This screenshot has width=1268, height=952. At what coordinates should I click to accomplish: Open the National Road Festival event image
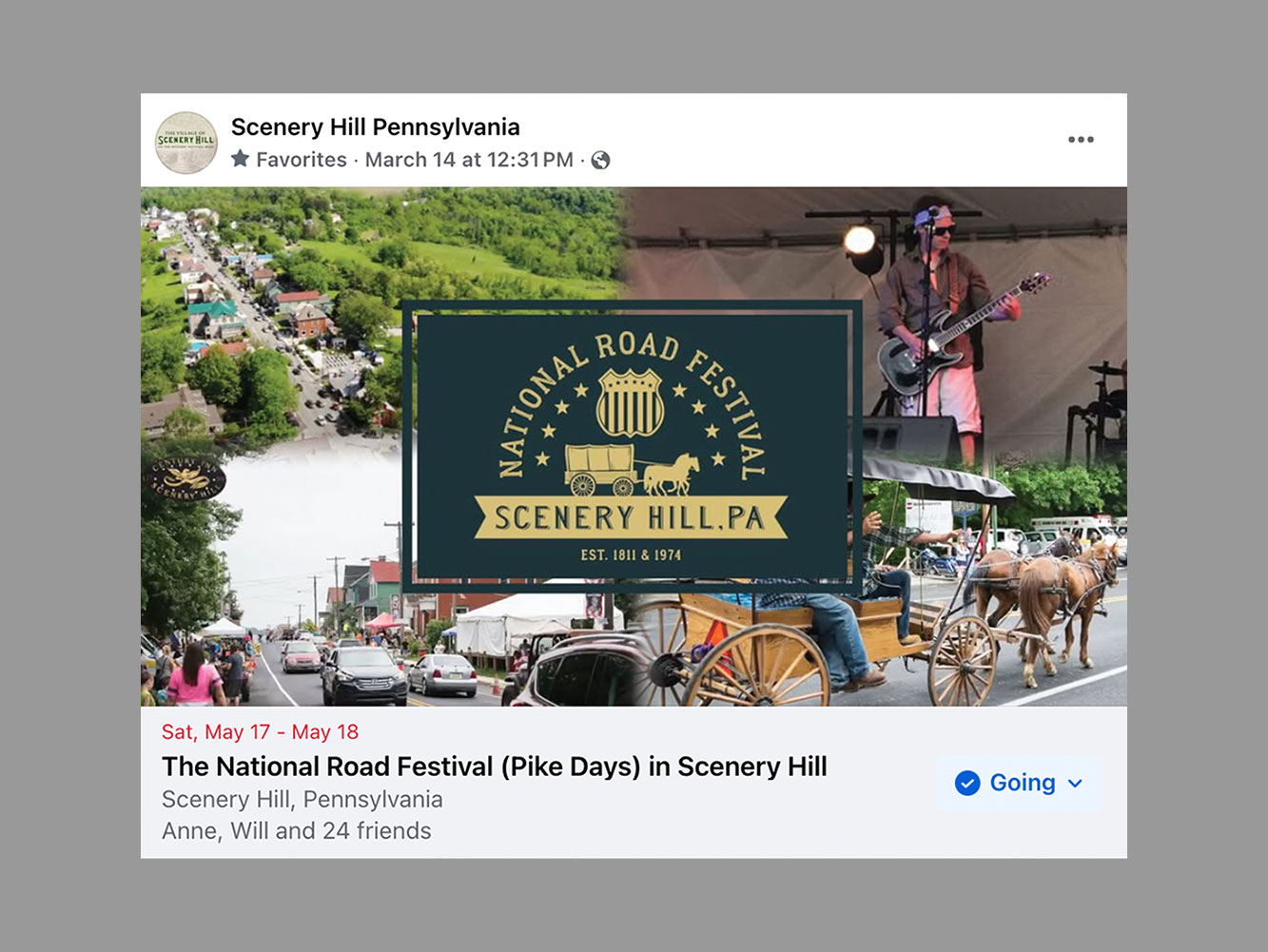coord(634,446)
